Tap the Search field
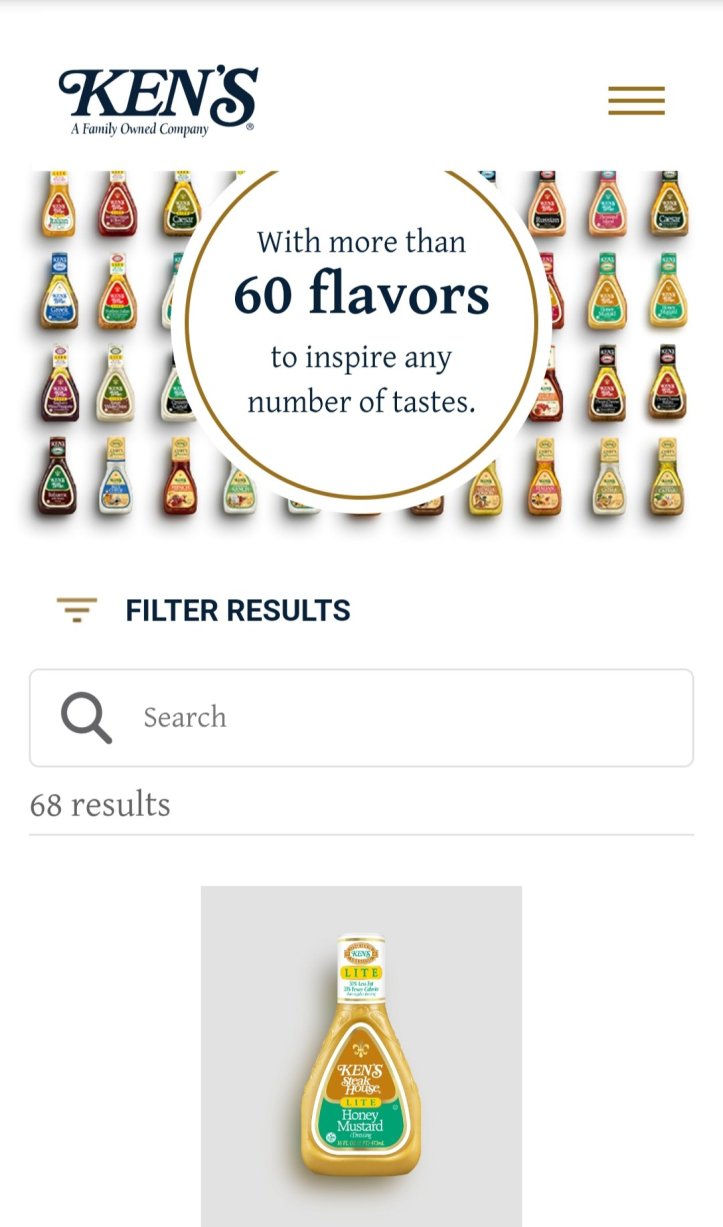Viewport: 723px width, 1227px height. point(400,717)
